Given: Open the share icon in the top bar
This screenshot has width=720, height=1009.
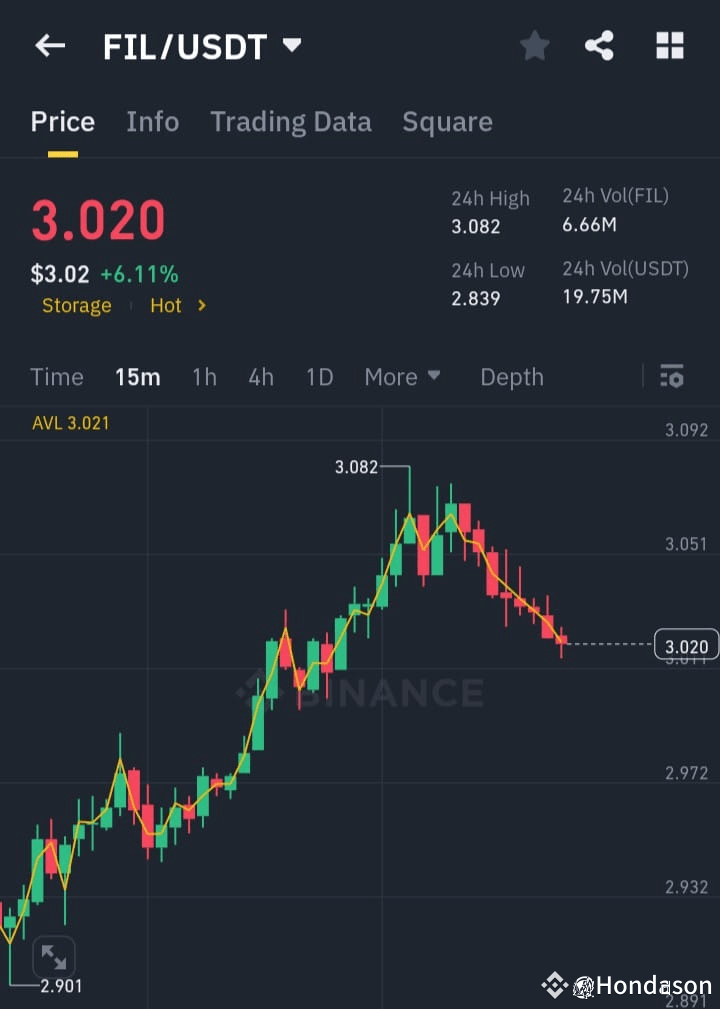Looking at the screenshot, I should pyautogui.click(x=600, y=45).
